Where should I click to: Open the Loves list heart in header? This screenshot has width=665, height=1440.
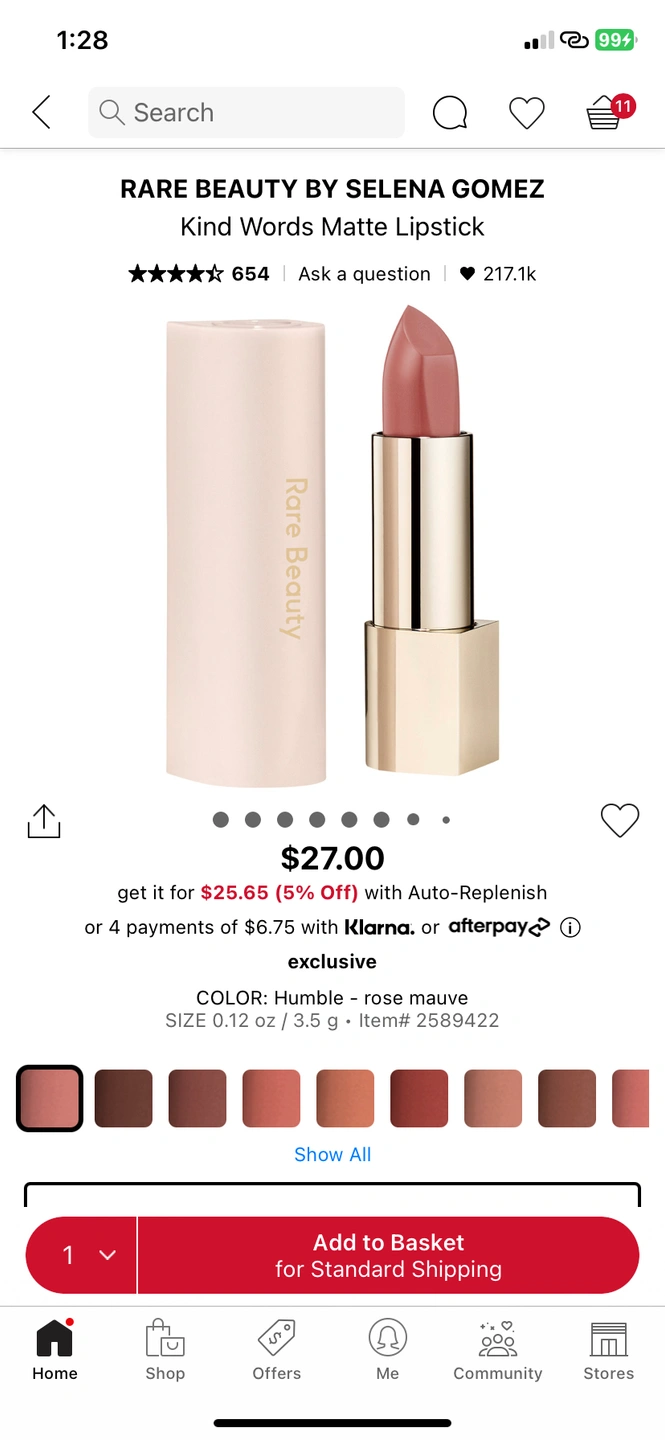point(526,113)
